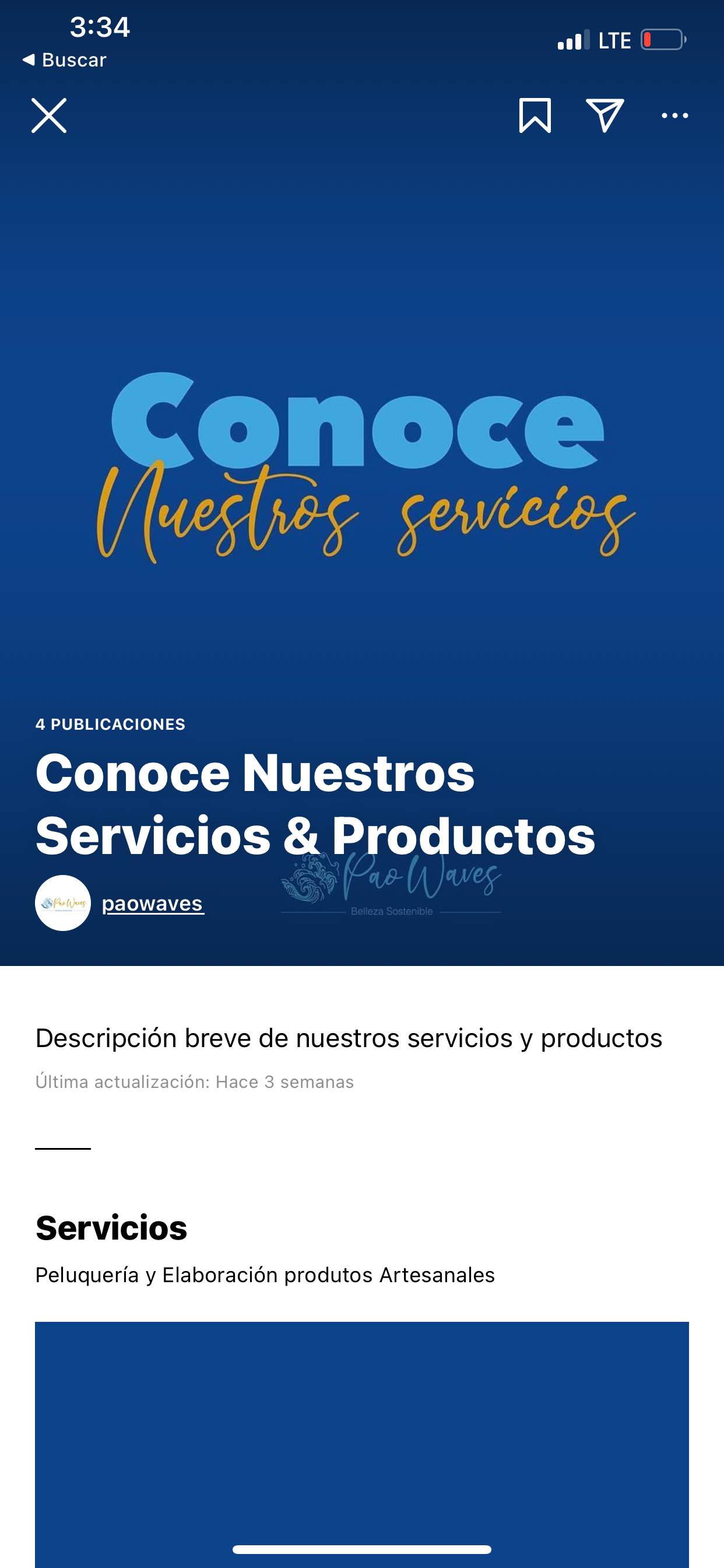The height and width of the screenshot is (1568, 724).
Task: Share the guide via the paper plane icon
Action: coord(604,115)
